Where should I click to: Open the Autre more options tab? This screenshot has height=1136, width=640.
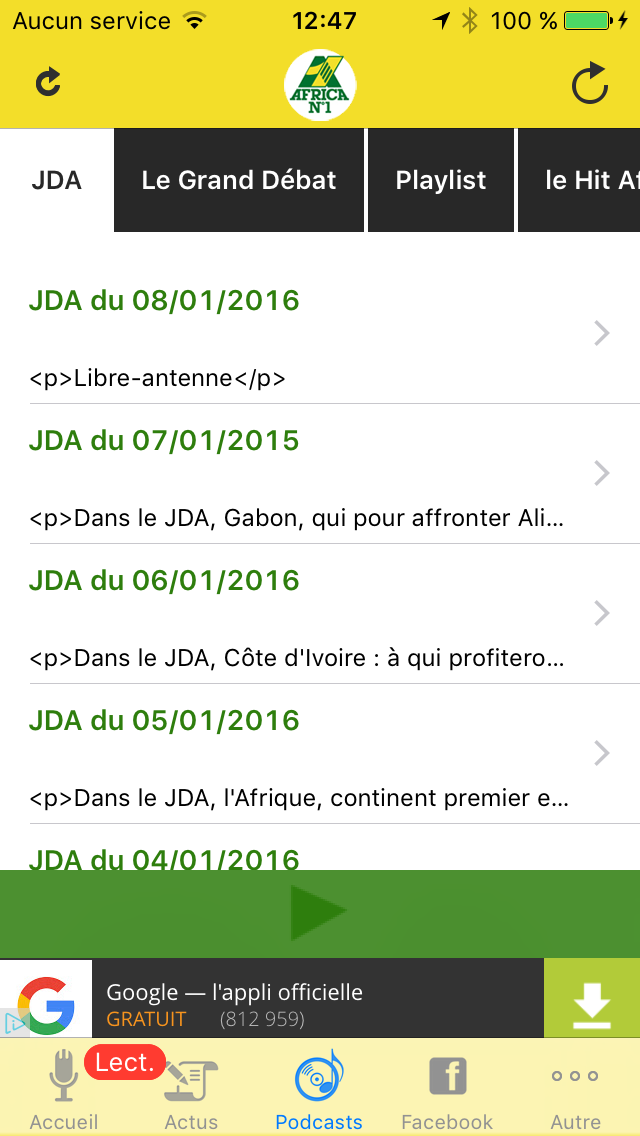575,1089
